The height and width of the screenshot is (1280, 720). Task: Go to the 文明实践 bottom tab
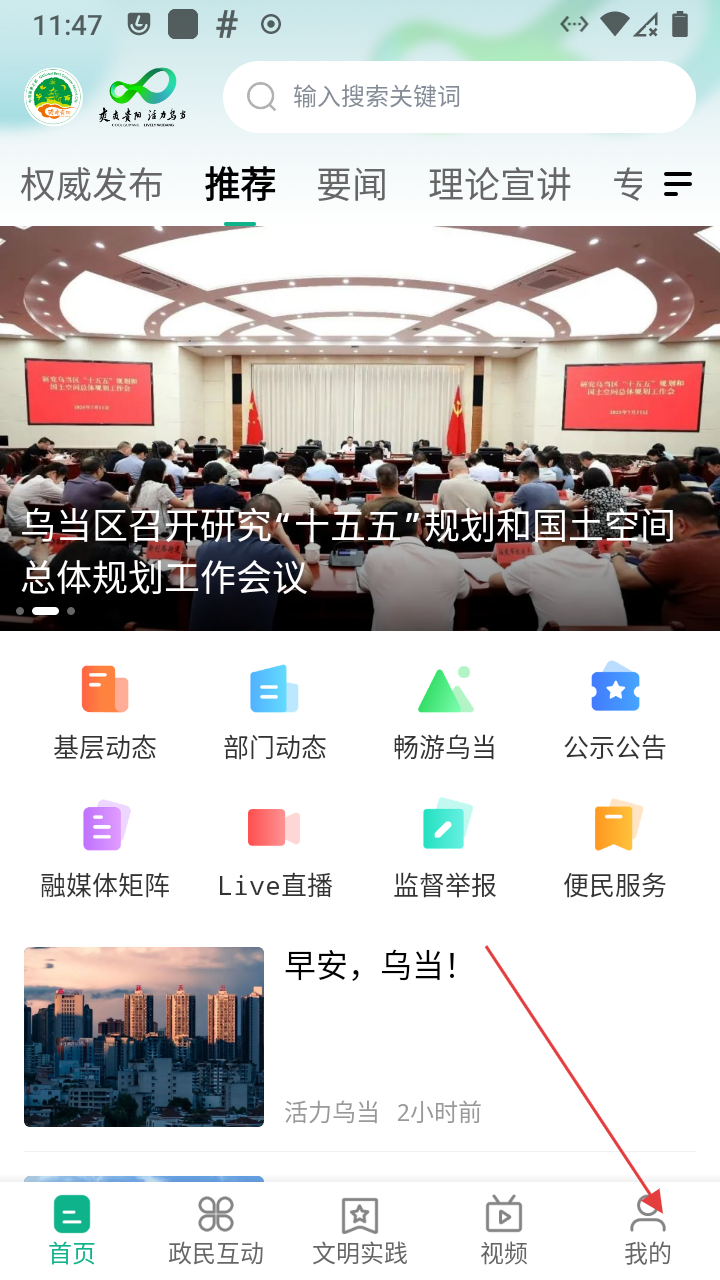coord(360,1230)
